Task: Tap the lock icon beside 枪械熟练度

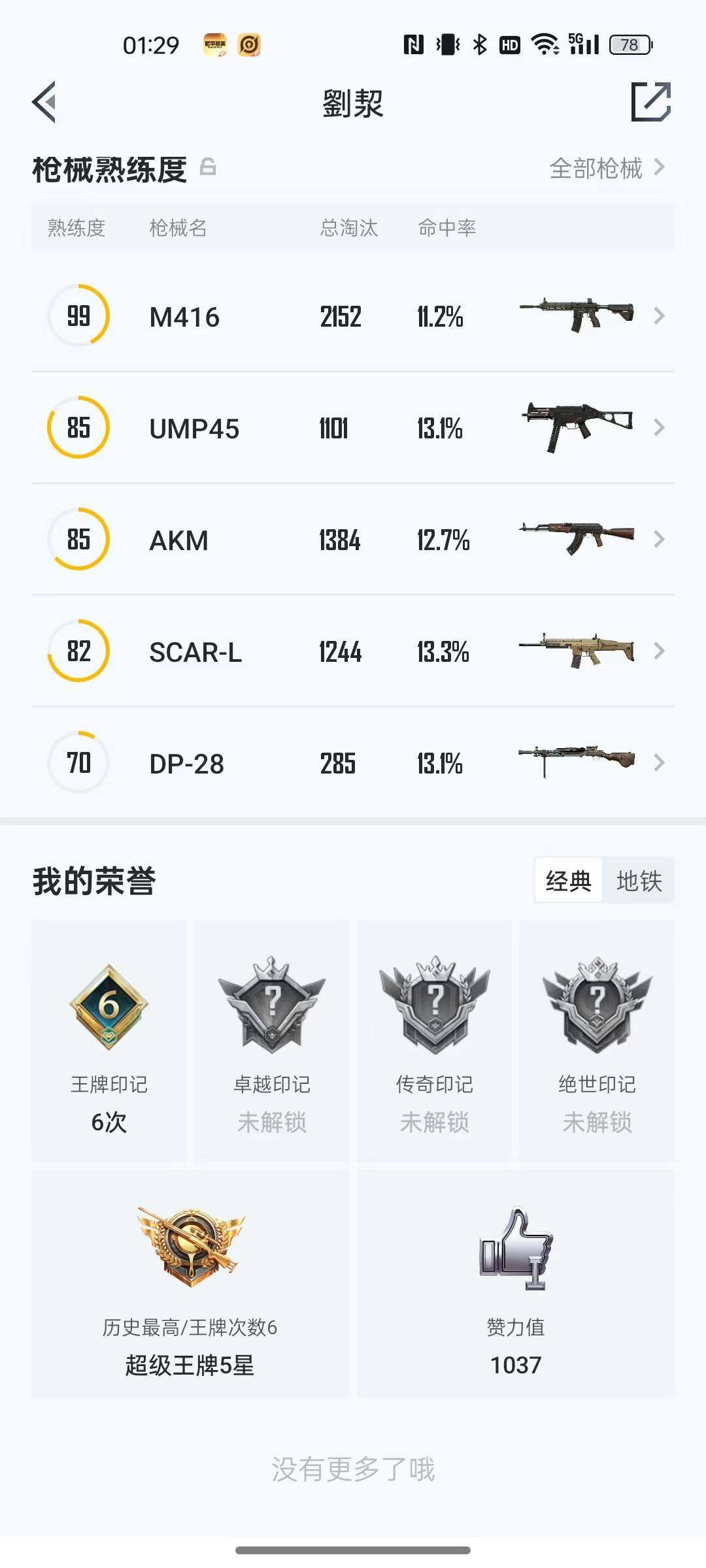Action: tap(209, 168)
